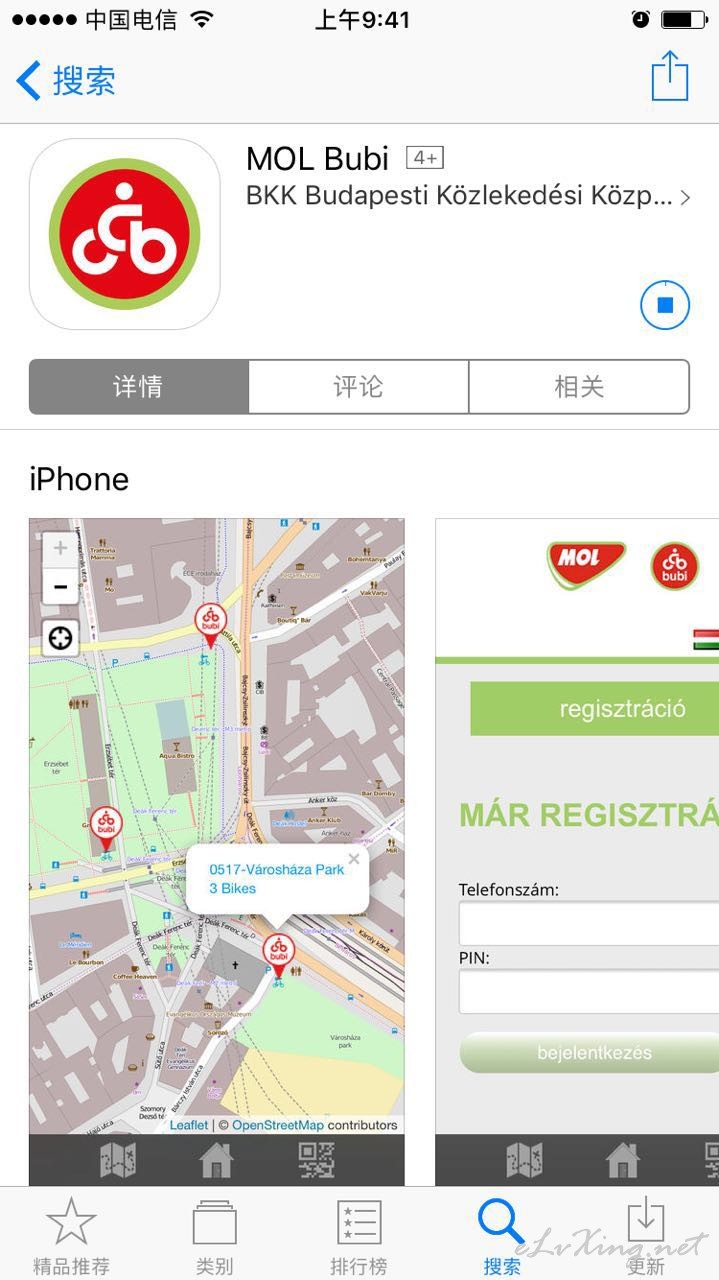Open the 更新 tab
719x1280 pixels.
(646, 1236)
